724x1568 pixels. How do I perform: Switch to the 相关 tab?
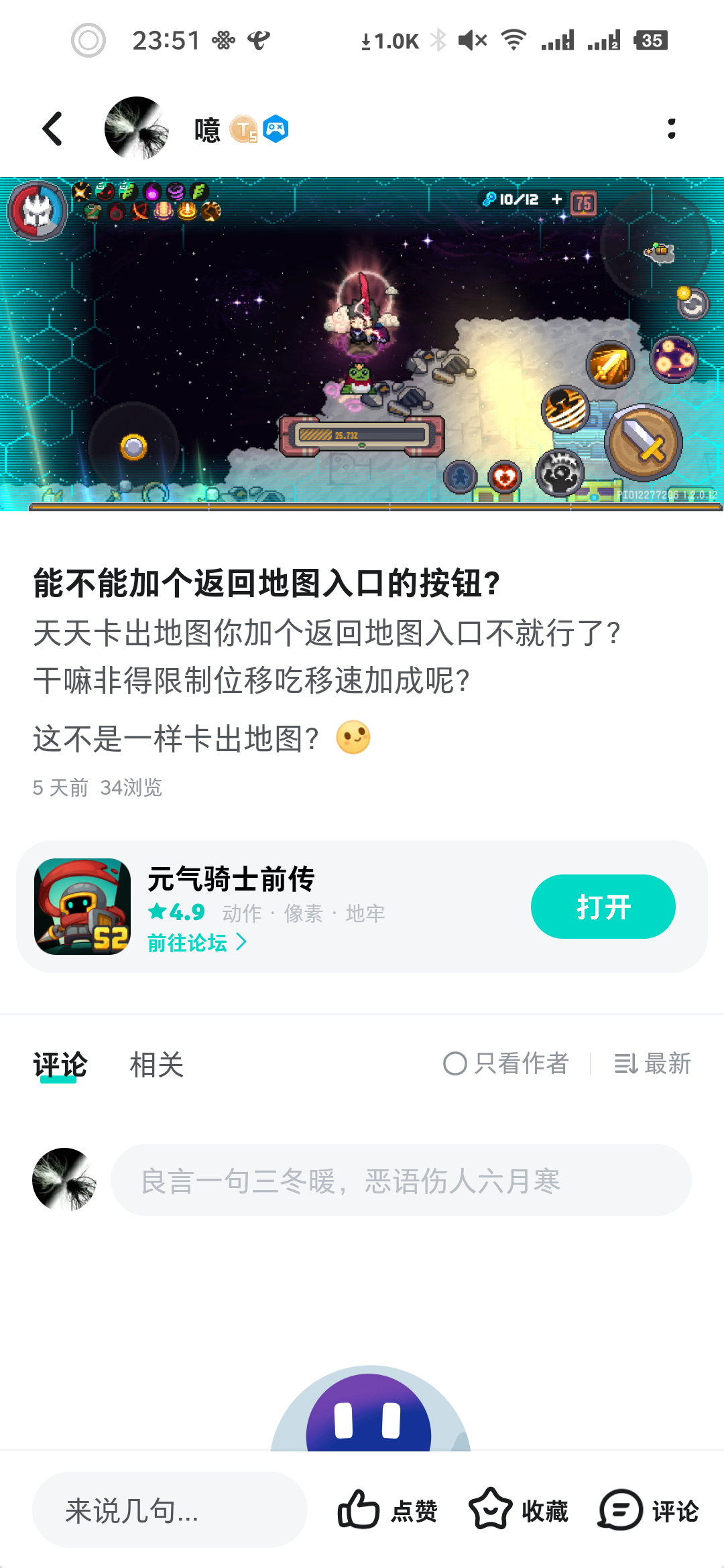(x=157, y=1065)
